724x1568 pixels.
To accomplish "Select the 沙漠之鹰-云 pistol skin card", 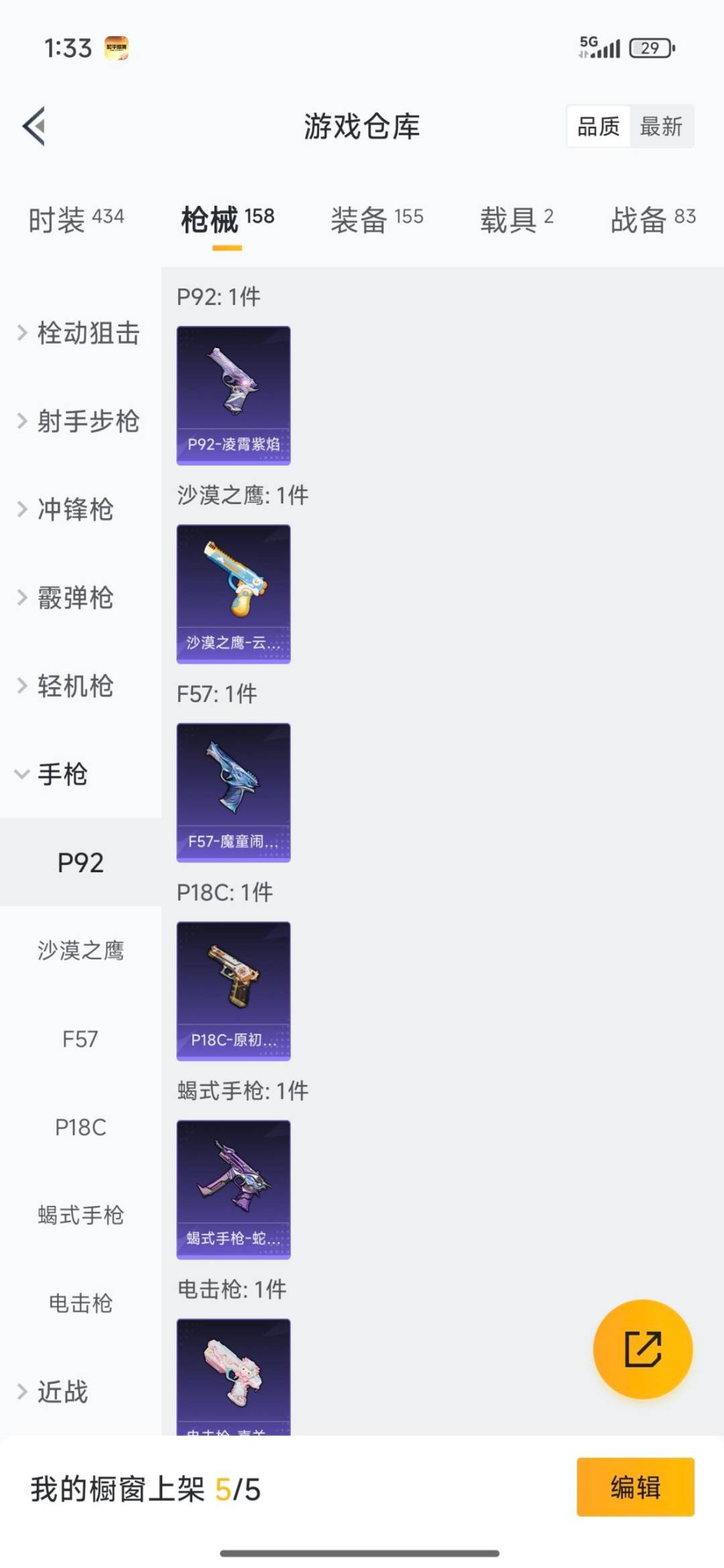I will point(233,593).
